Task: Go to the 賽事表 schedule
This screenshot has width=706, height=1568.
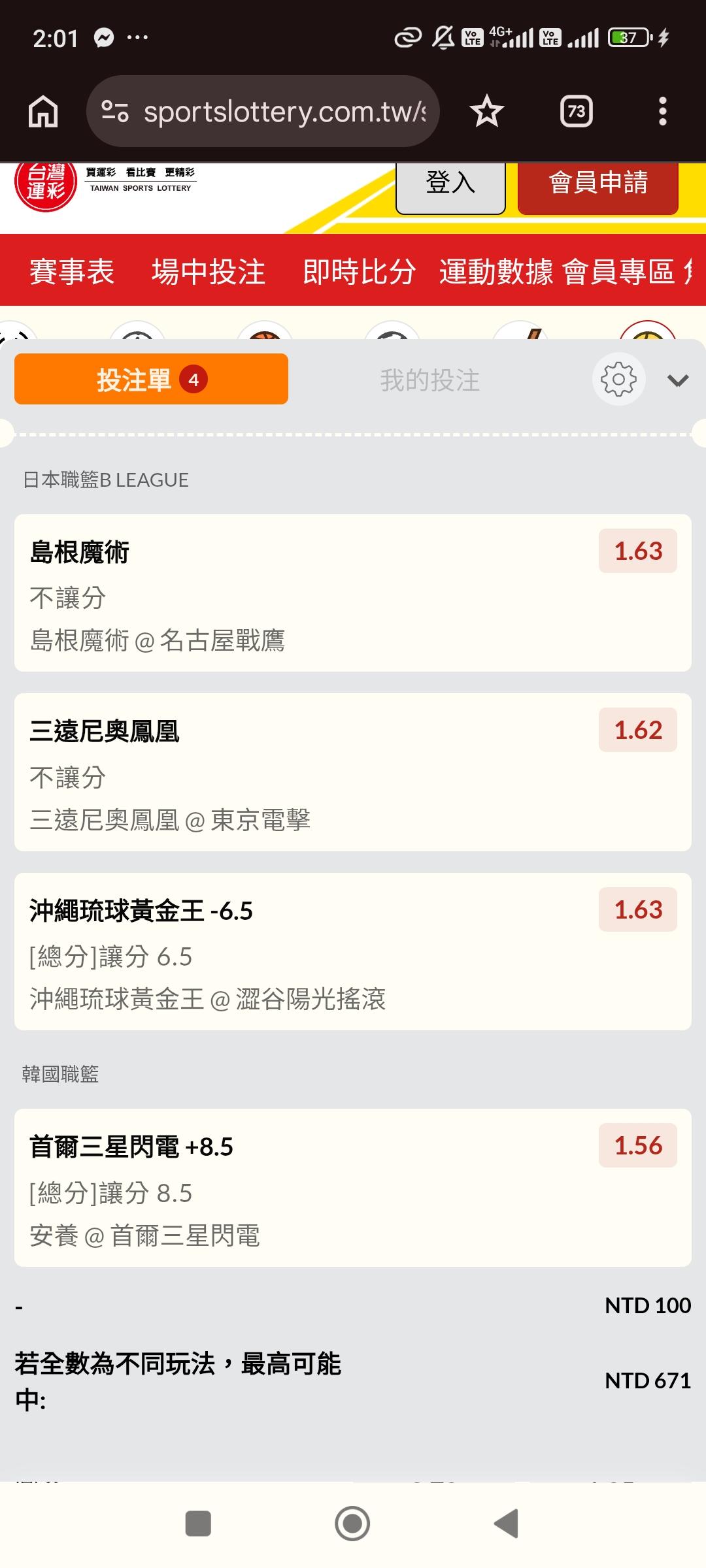Action: point(72,271)
